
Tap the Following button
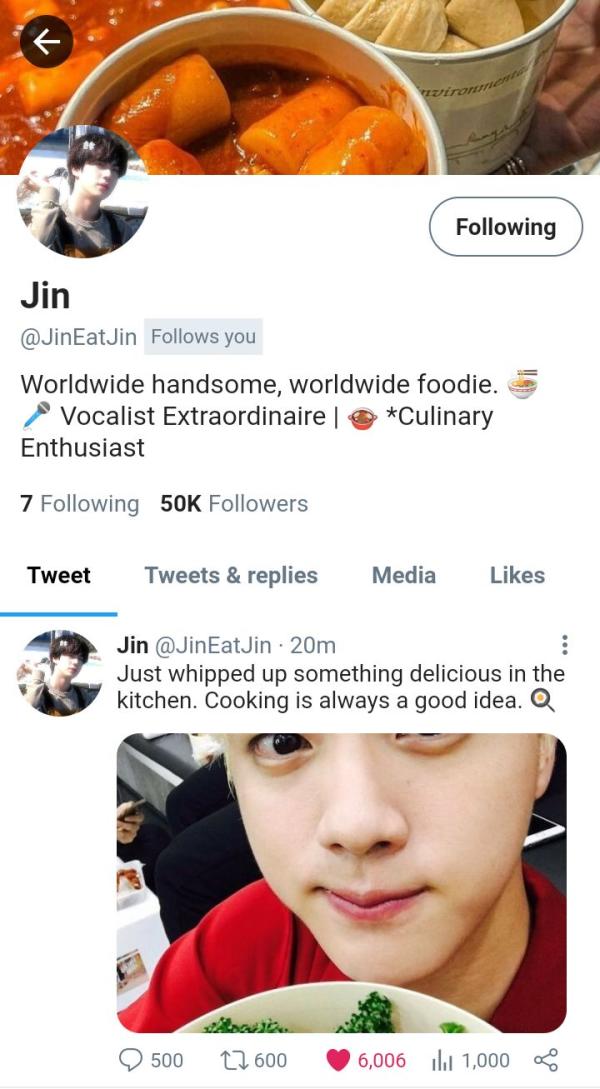click(x=505, y=227)
